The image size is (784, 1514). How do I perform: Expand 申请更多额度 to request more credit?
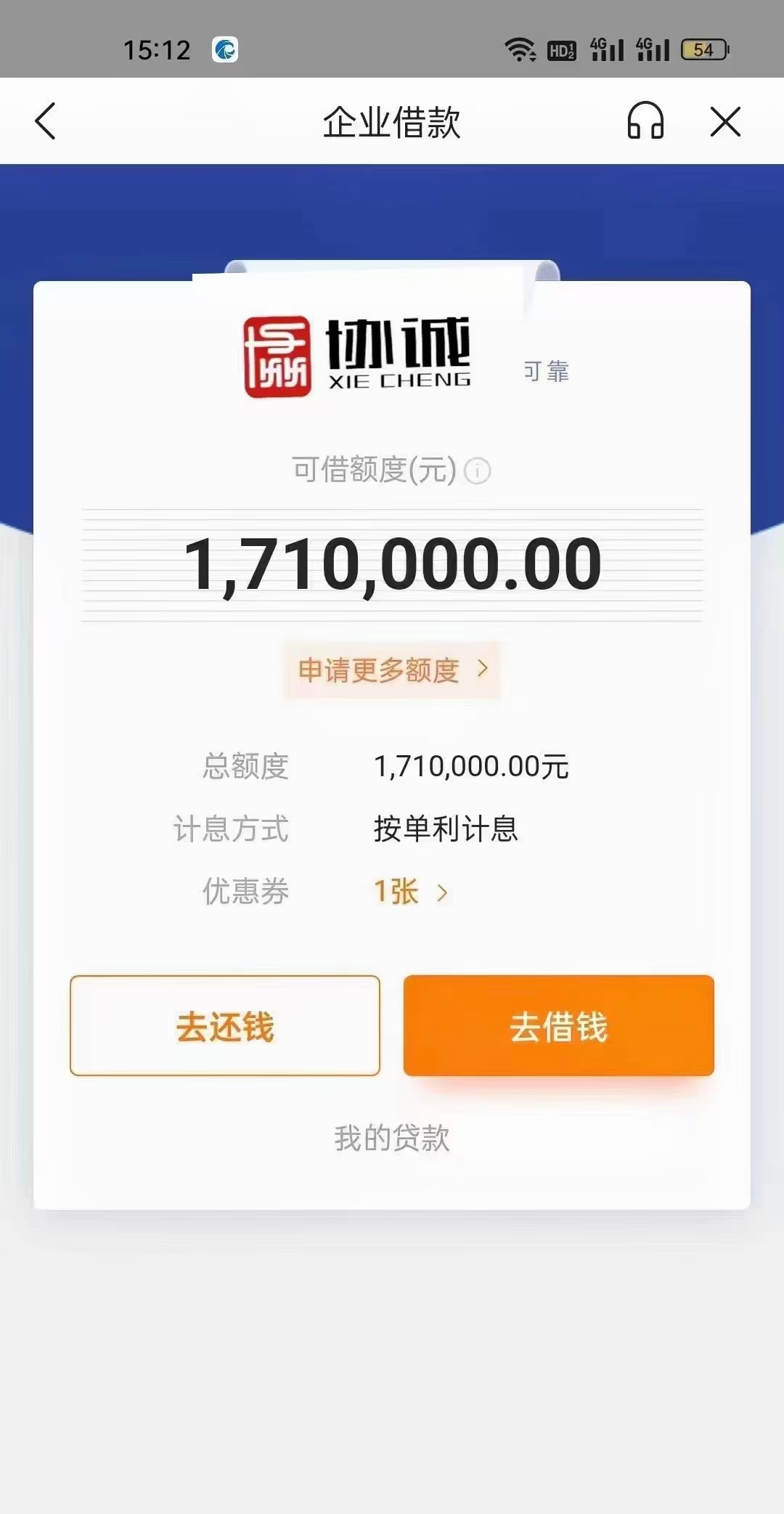click(391, 670)
